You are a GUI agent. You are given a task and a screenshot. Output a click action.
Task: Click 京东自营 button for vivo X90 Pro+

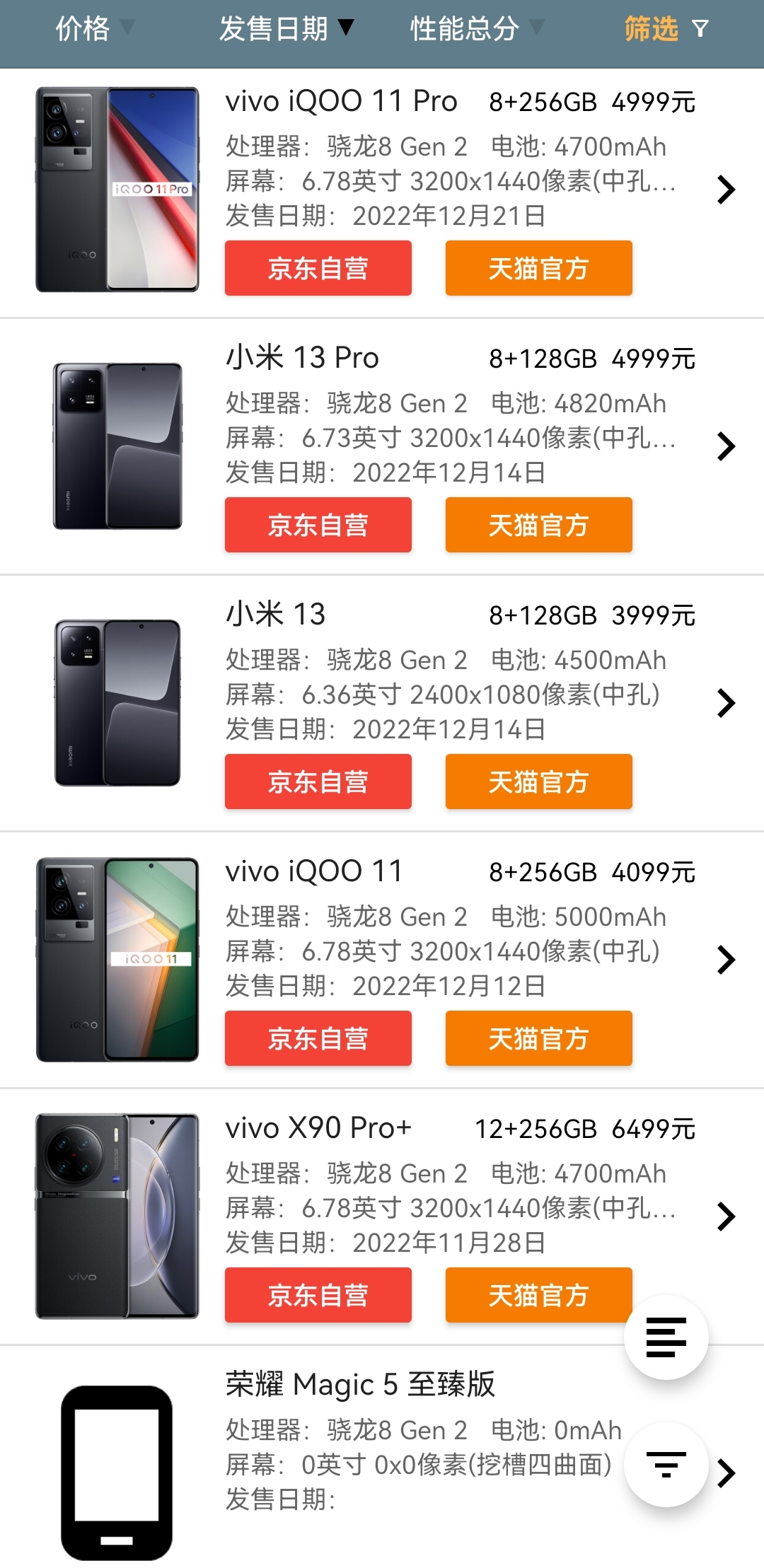[318, 1294]
